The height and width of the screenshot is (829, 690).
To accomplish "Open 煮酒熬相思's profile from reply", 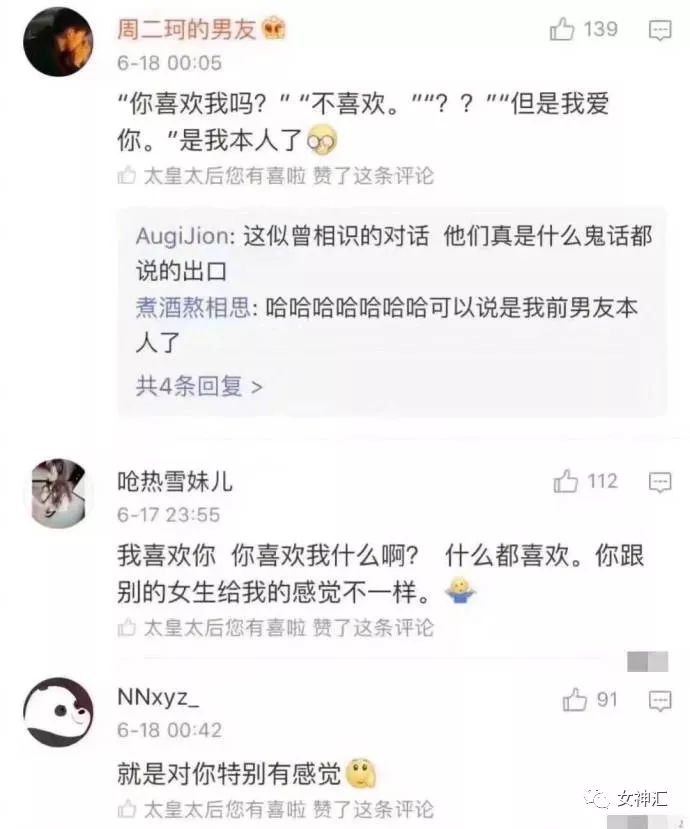I will [196, 310].
